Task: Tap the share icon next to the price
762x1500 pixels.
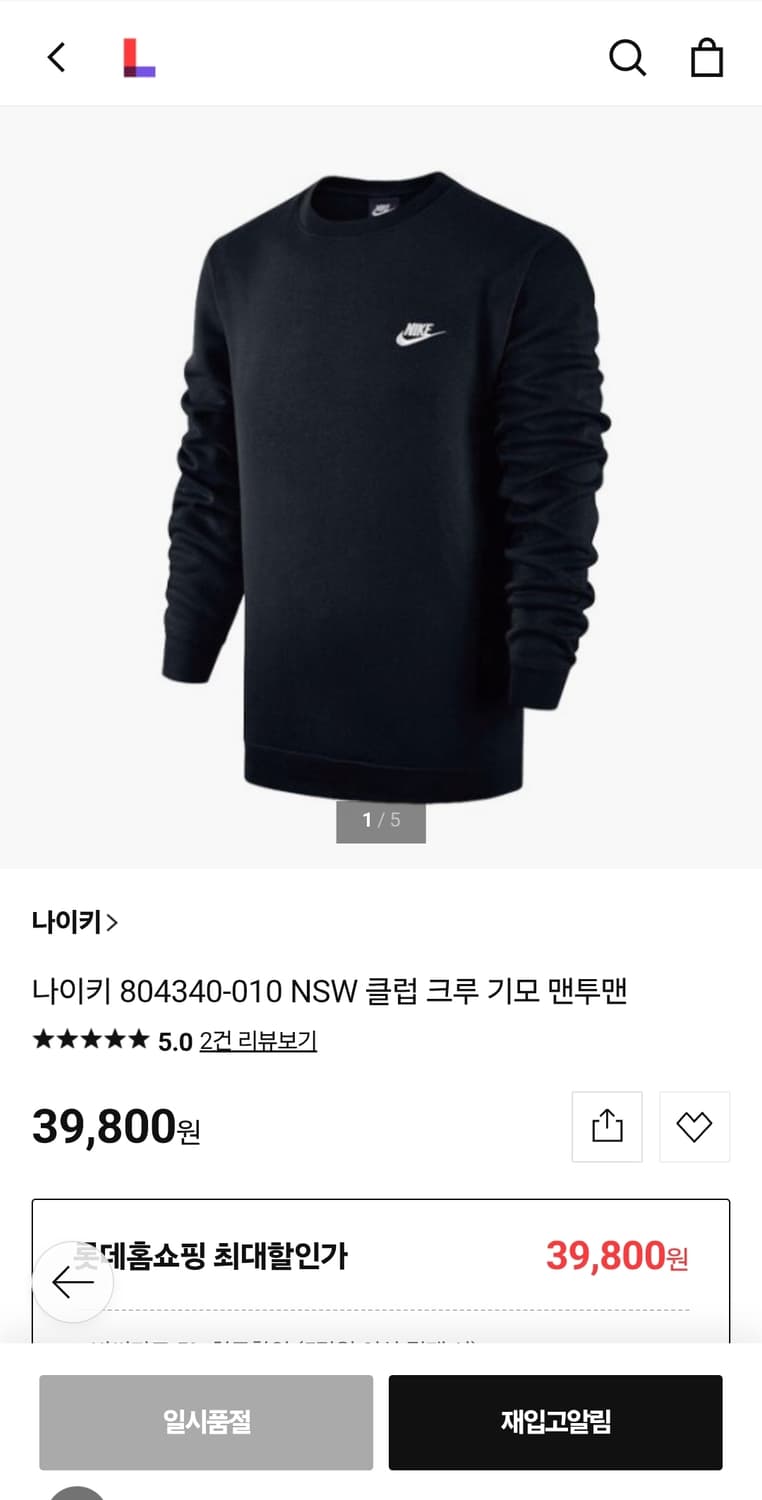Action: point(606,1126)
